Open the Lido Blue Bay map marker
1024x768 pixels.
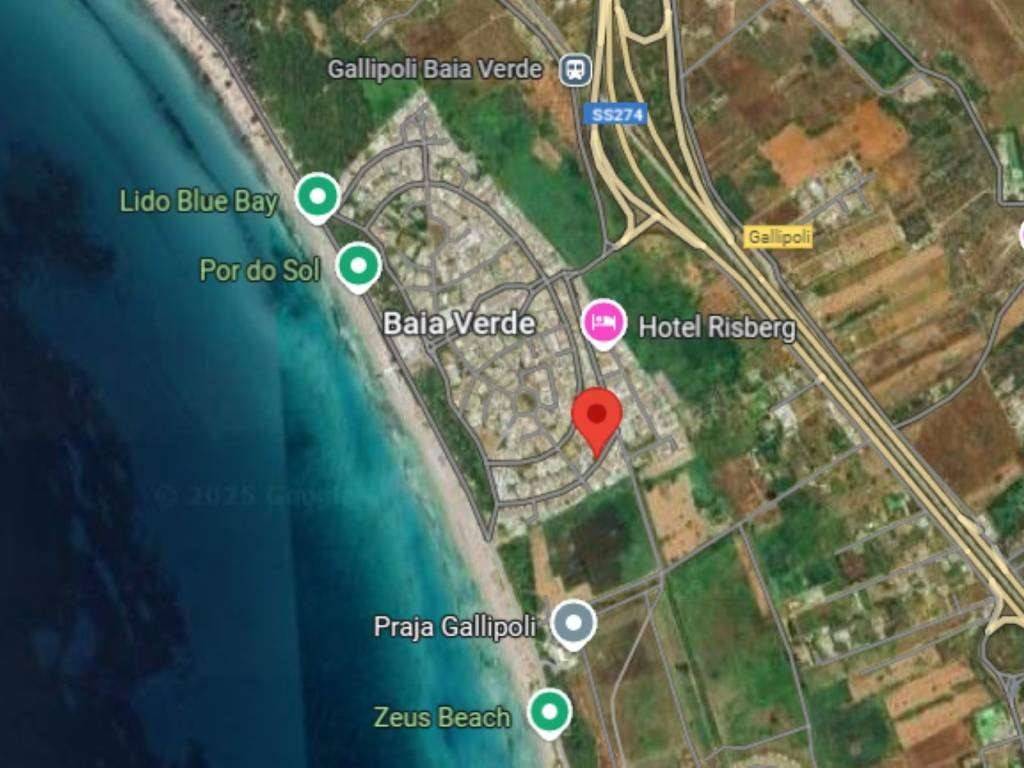[x=318, y=196]
